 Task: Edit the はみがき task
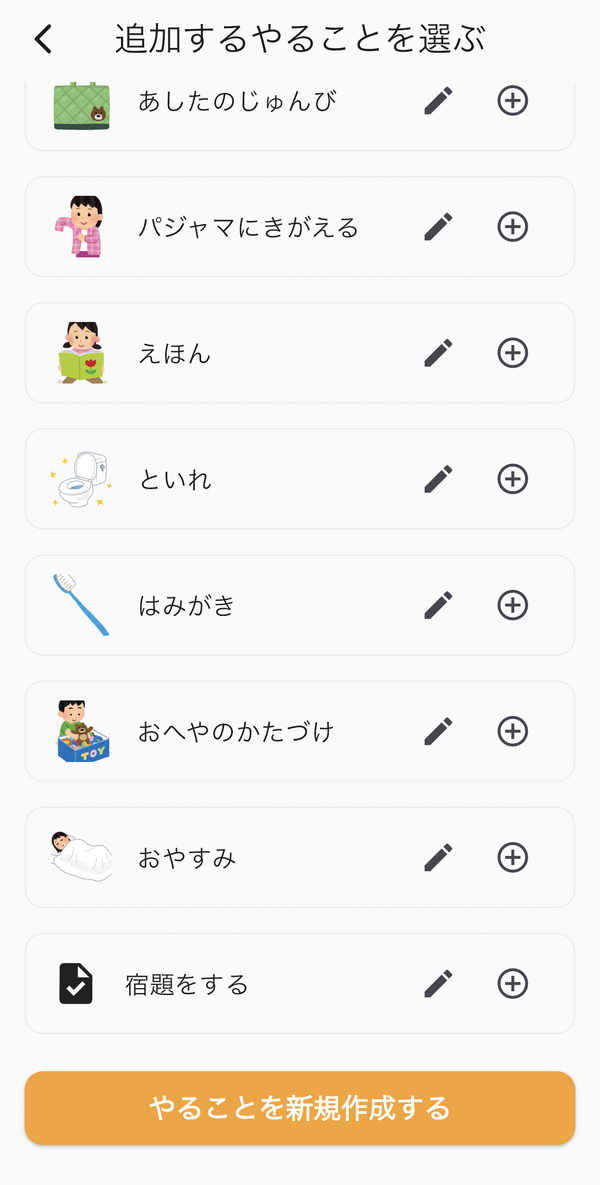pos(438,605)
